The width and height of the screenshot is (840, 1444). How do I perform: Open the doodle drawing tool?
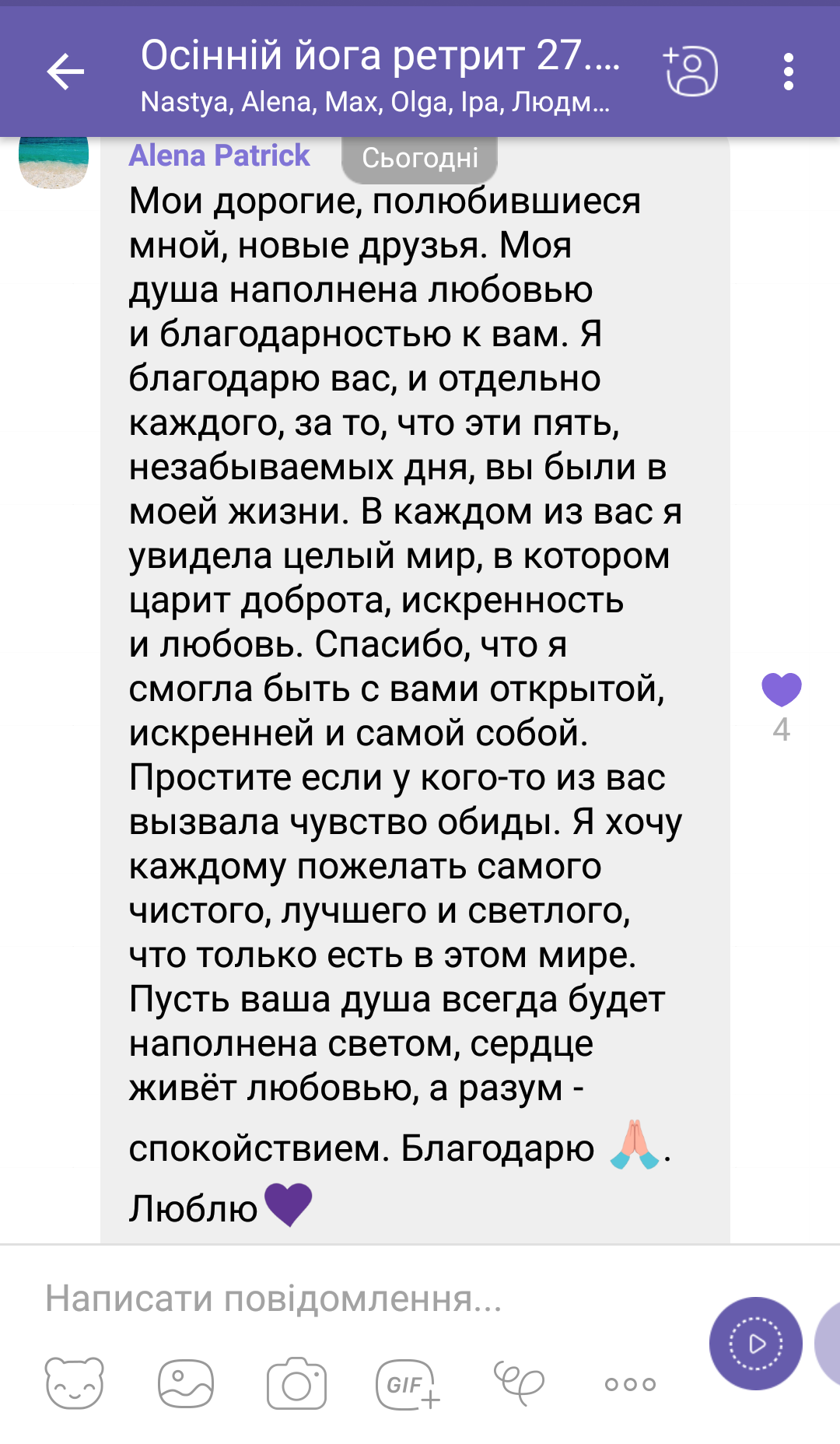[x=519, y=1384]
